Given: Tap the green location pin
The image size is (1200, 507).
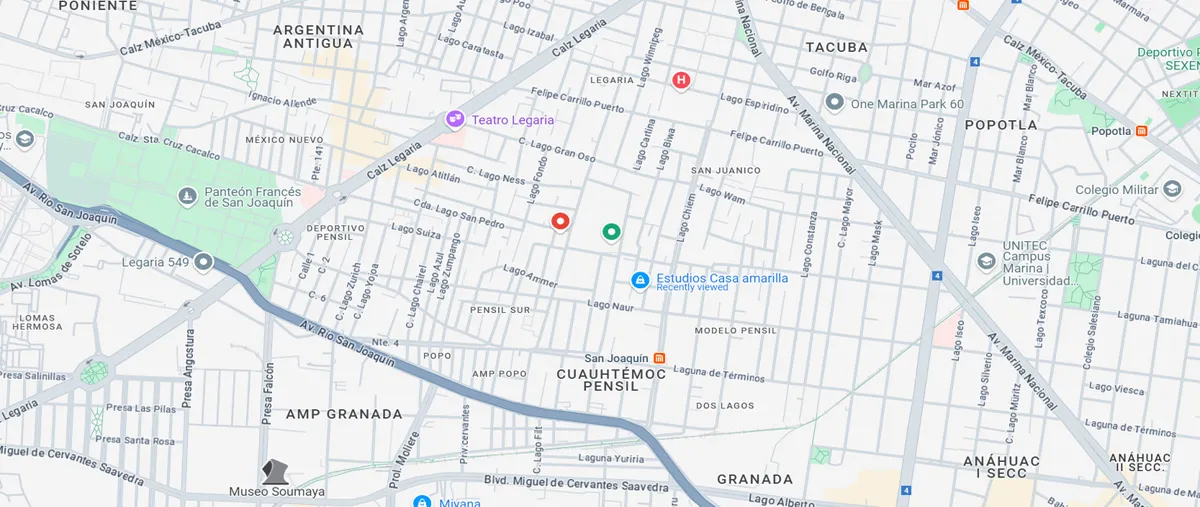Looking at the screenshot, I should (611, 232).
